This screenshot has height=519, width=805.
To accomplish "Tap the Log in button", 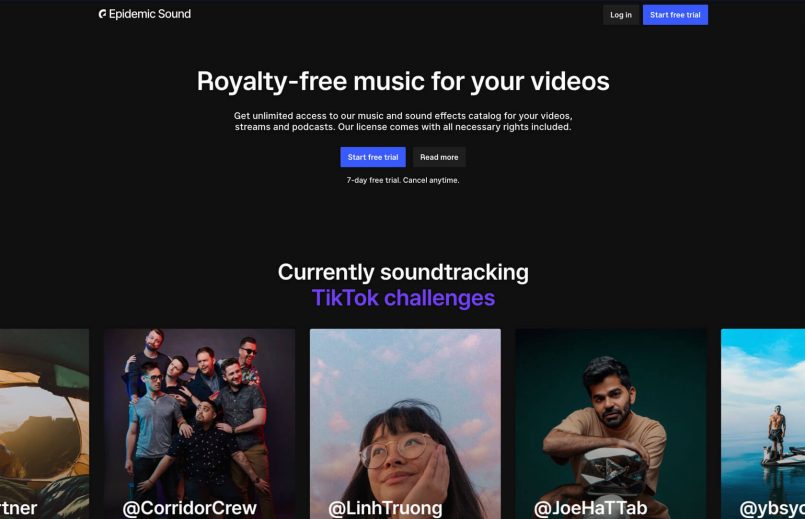I will [x=621, y=15].
